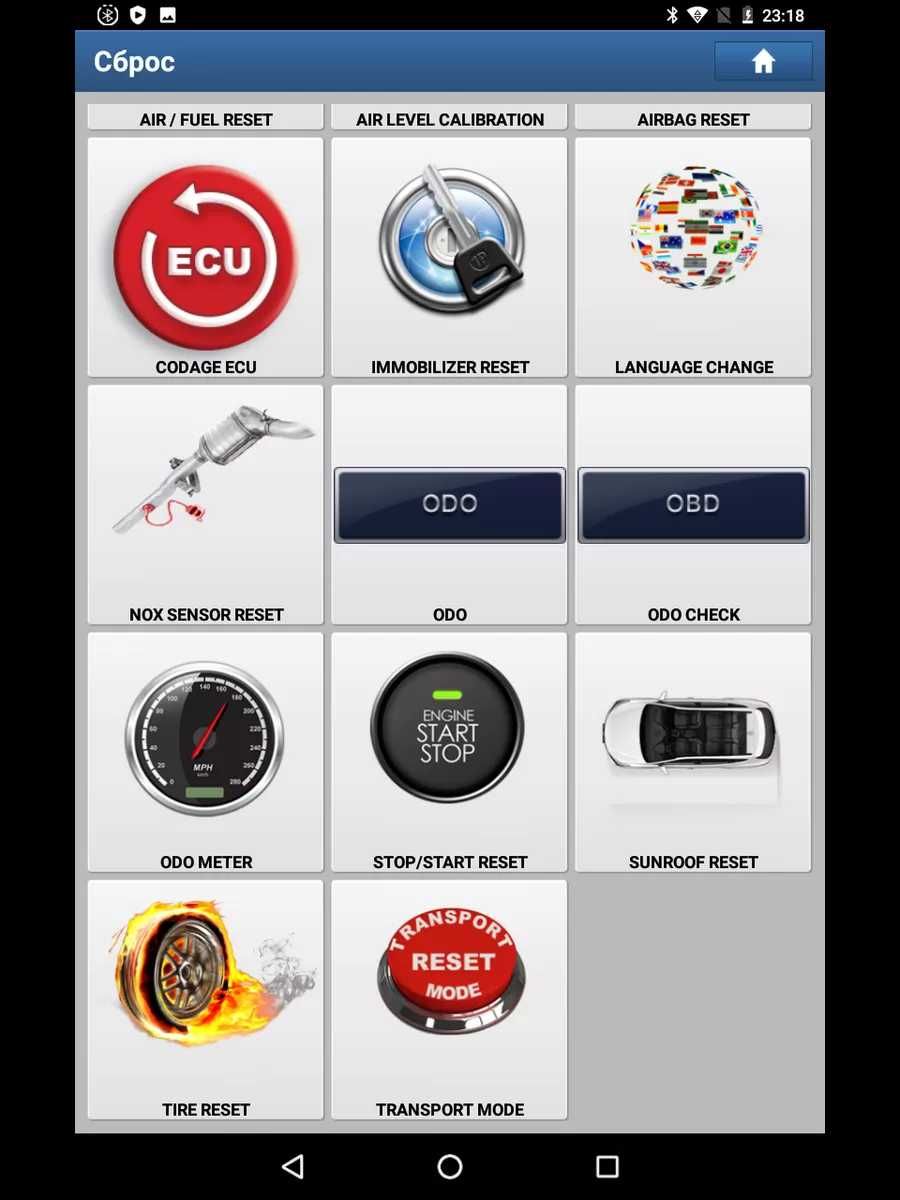Open the CODAGE ECU function
This screenshot has width=900, height=1200.
206,257
